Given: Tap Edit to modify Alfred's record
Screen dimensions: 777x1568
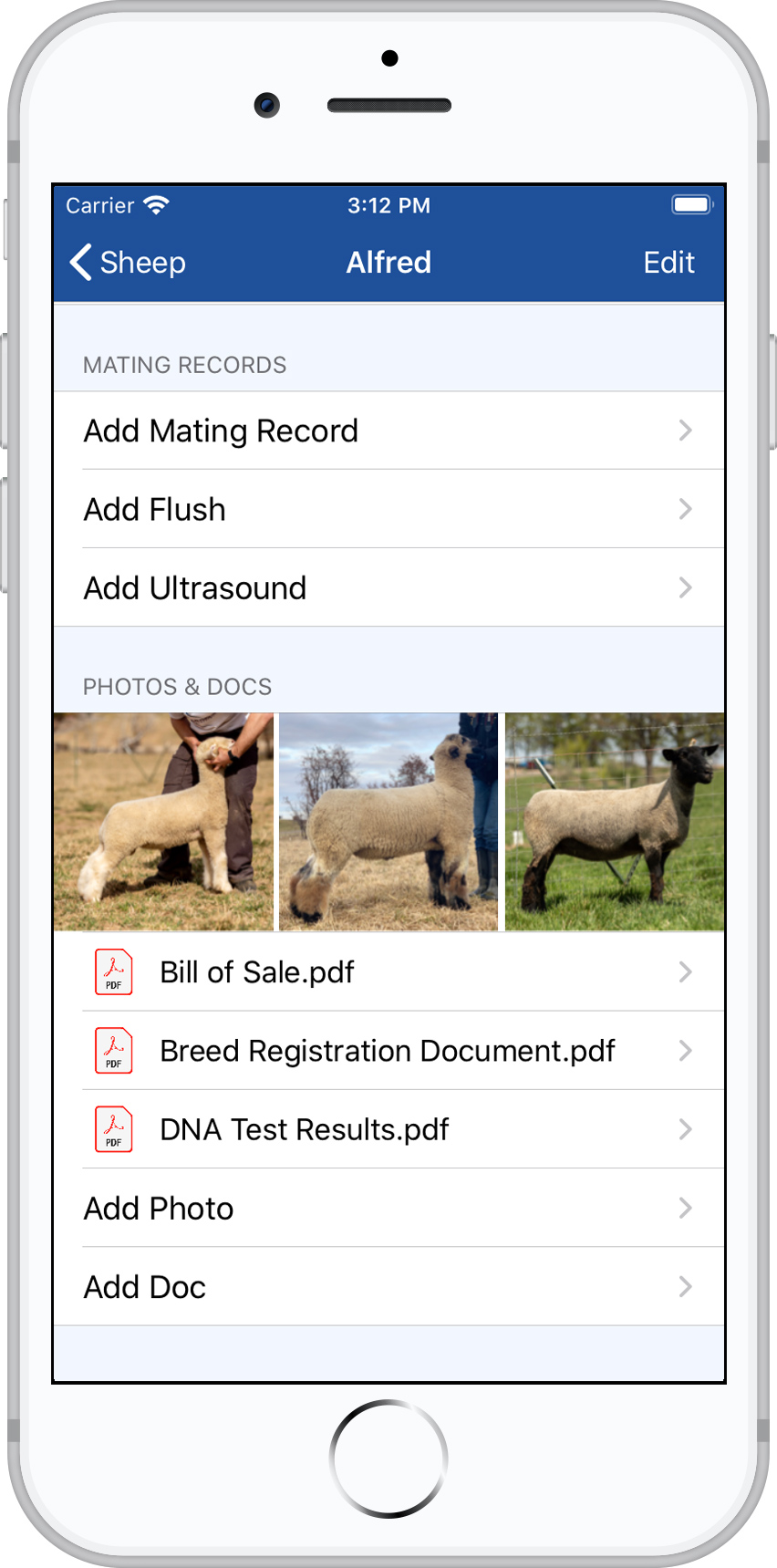Looking at the screenshot, I should tap(668, 263).
